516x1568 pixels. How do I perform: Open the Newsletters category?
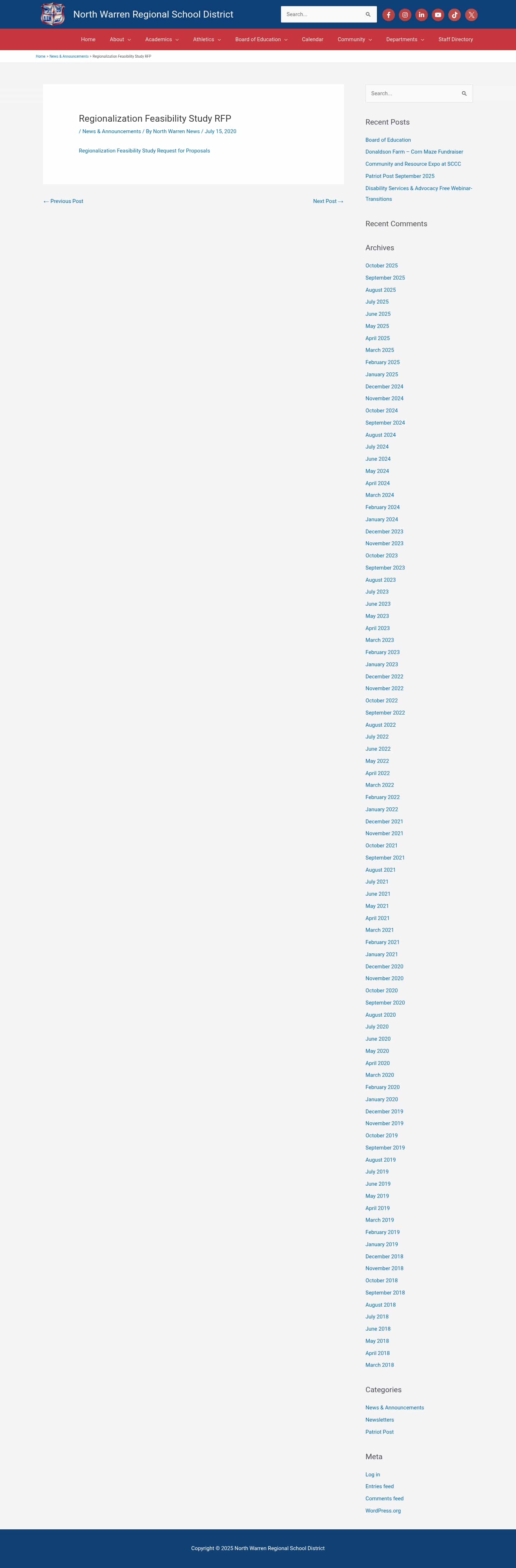[x=379, y=1420]
